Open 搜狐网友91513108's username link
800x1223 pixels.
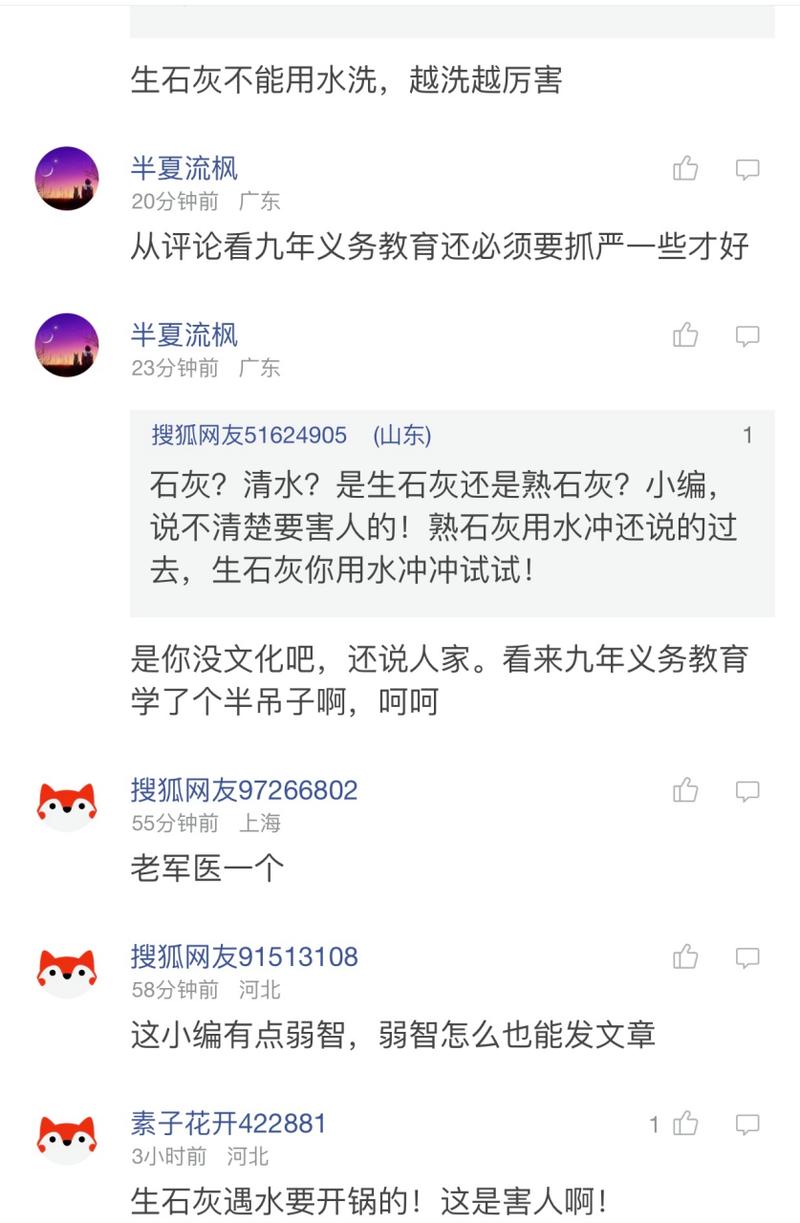click(244, 956)
